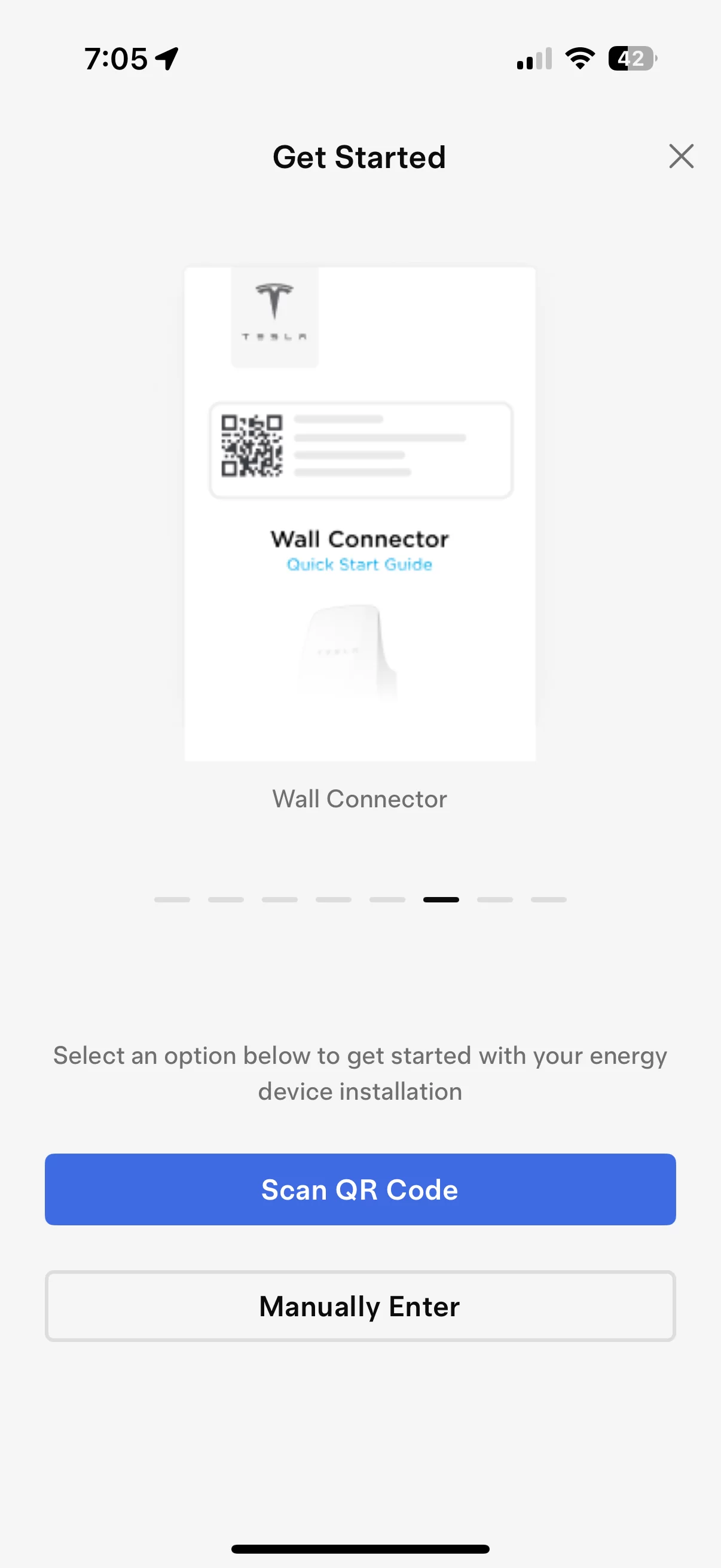Tap the Scan QR Code button
The width and height of the screenshot is (721, 1568).
[x=360, y=1189]
